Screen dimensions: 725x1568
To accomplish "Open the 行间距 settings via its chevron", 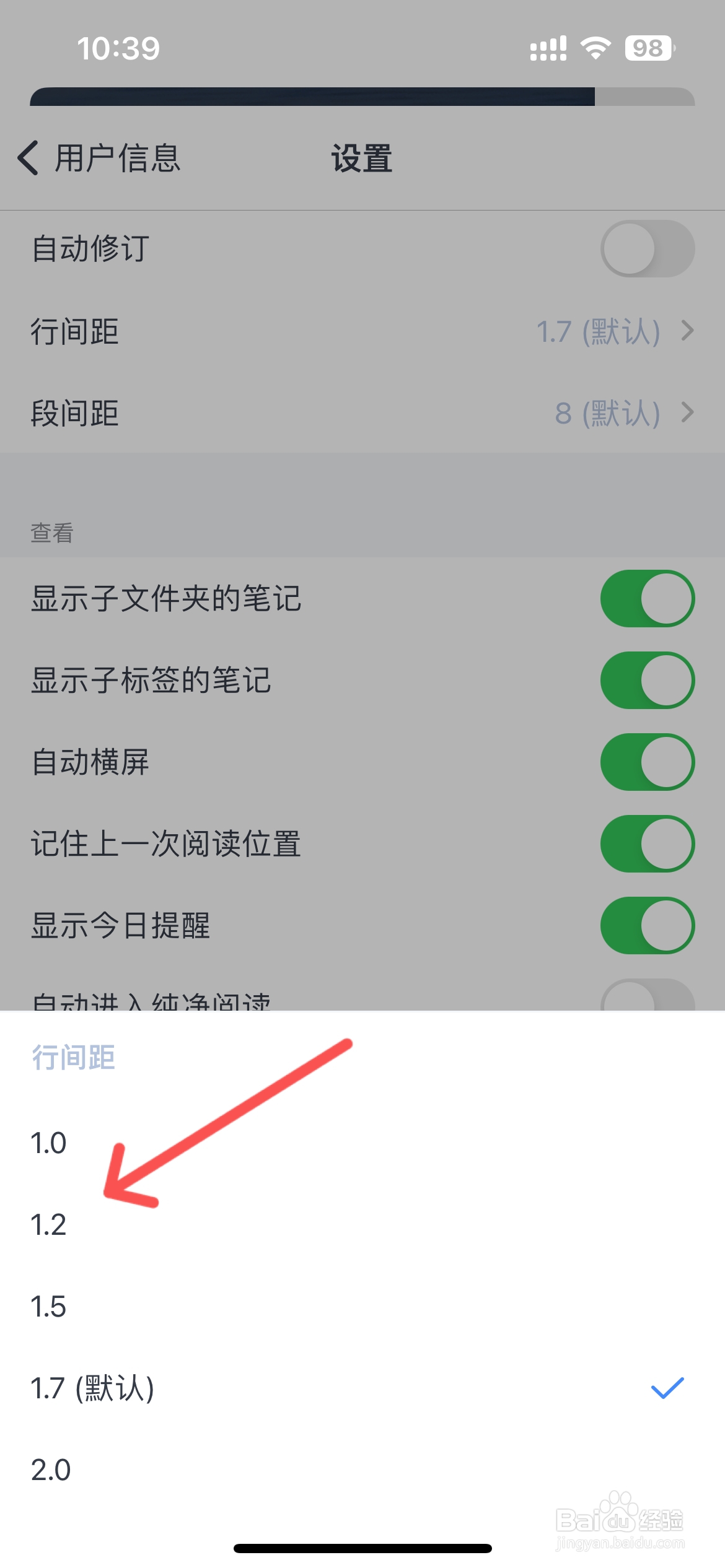I will pyautogui.click(x=688, y=331).
